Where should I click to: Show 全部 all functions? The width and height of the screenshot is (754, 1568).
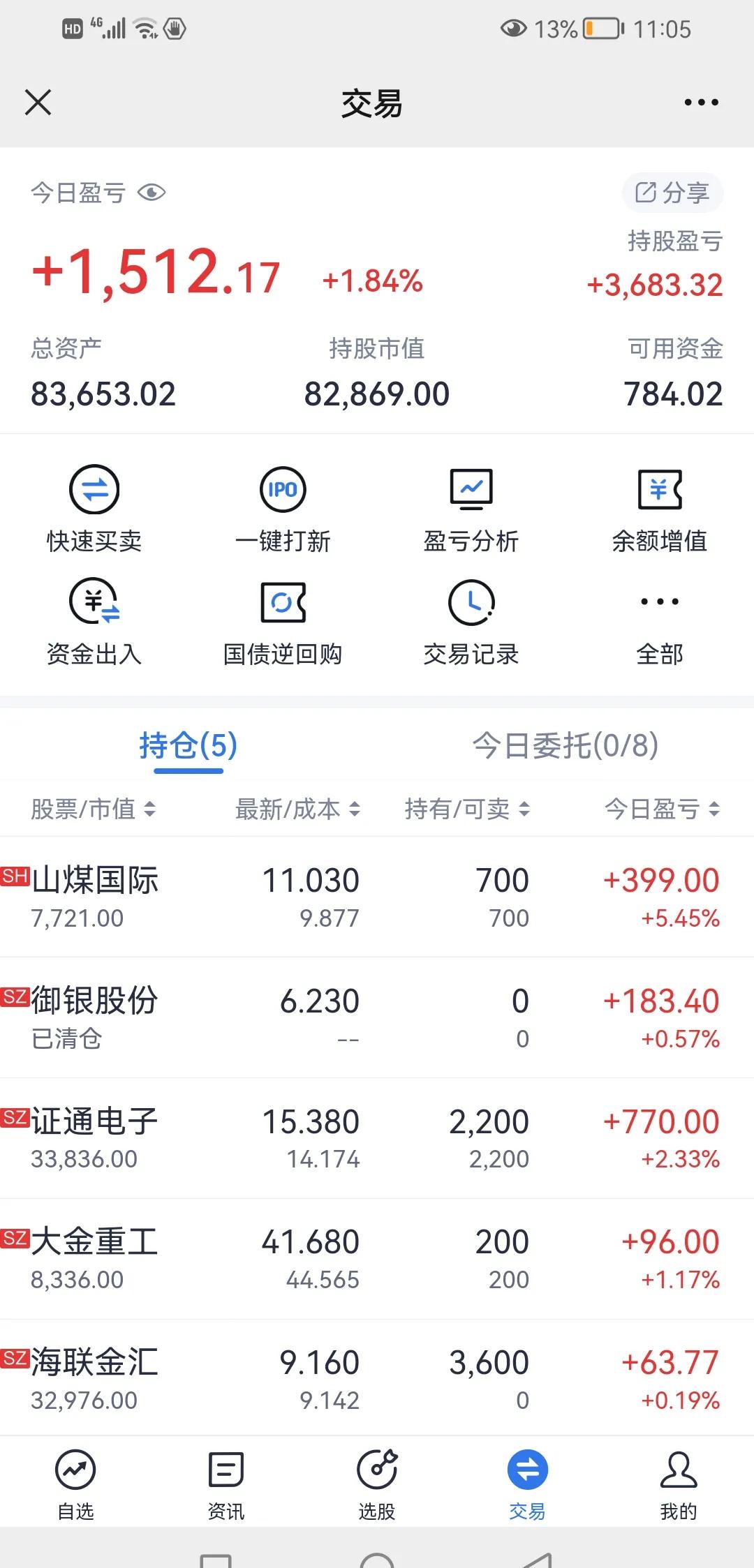pyautogui.click(x=660, y=622)
